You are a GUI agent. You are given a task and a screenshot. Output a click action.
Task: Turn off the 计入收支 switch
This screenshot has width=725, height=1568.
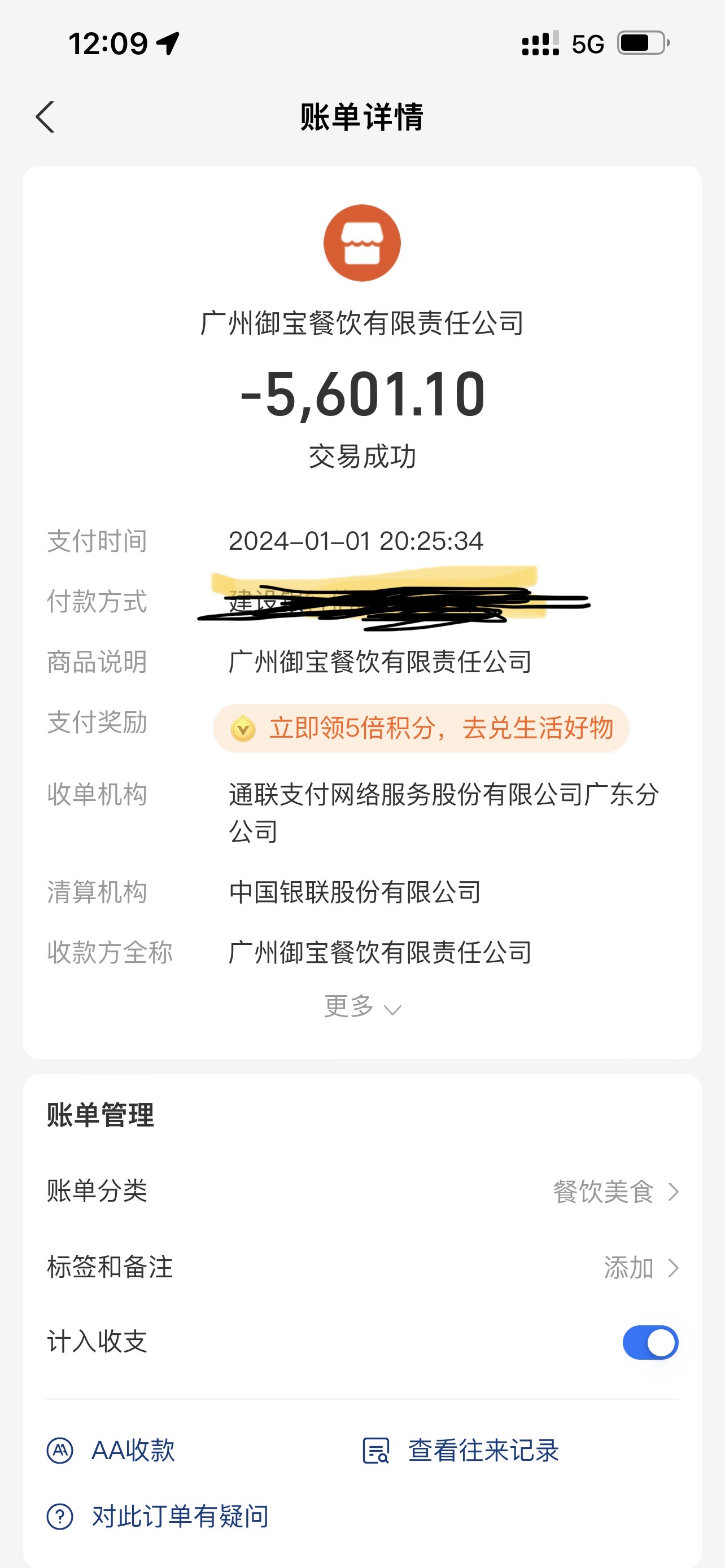pos(650,1342)
